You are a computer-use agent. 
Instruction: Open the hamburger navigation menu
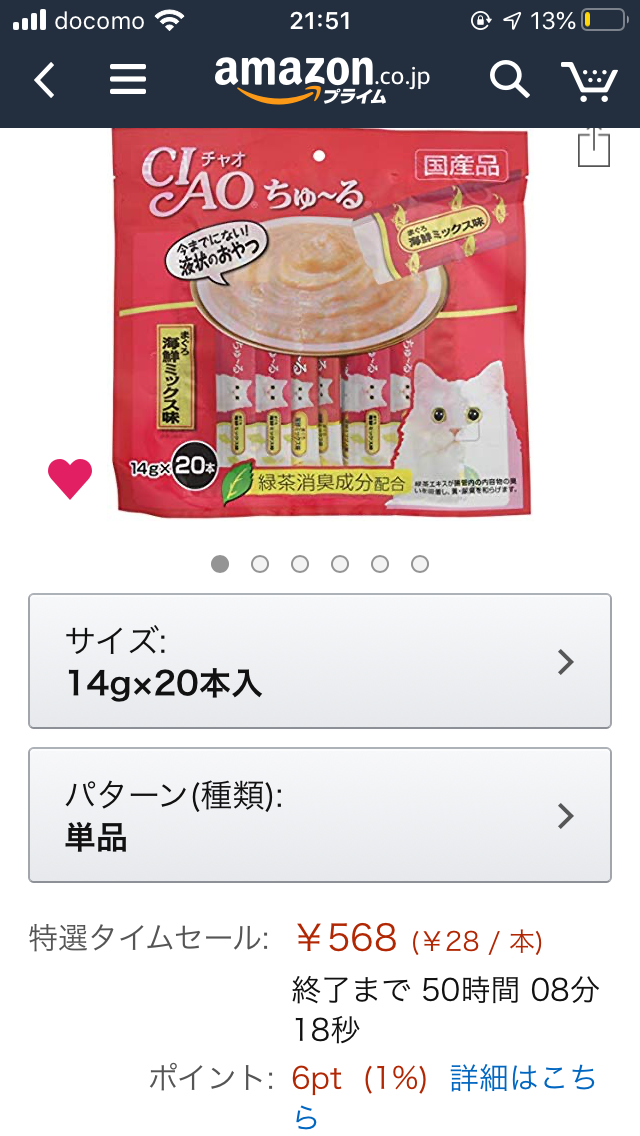(x=128, y=80)
